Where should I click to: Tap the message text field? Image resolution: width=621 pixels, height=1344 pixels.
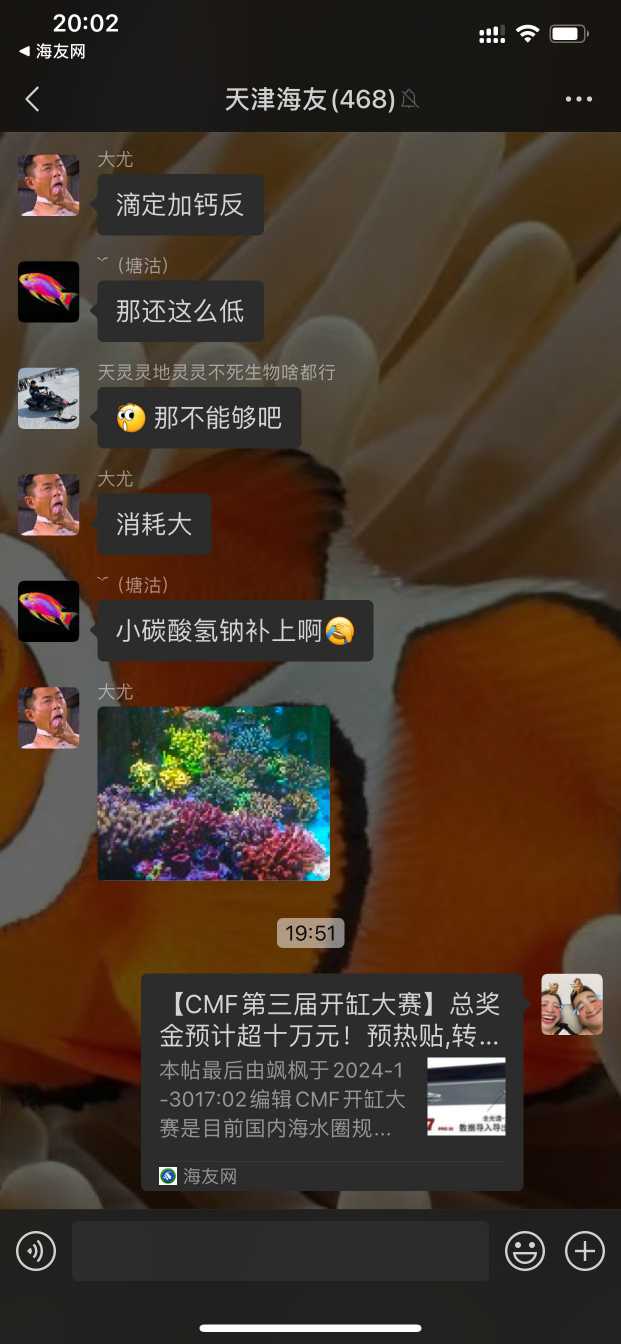(280, 1251)
